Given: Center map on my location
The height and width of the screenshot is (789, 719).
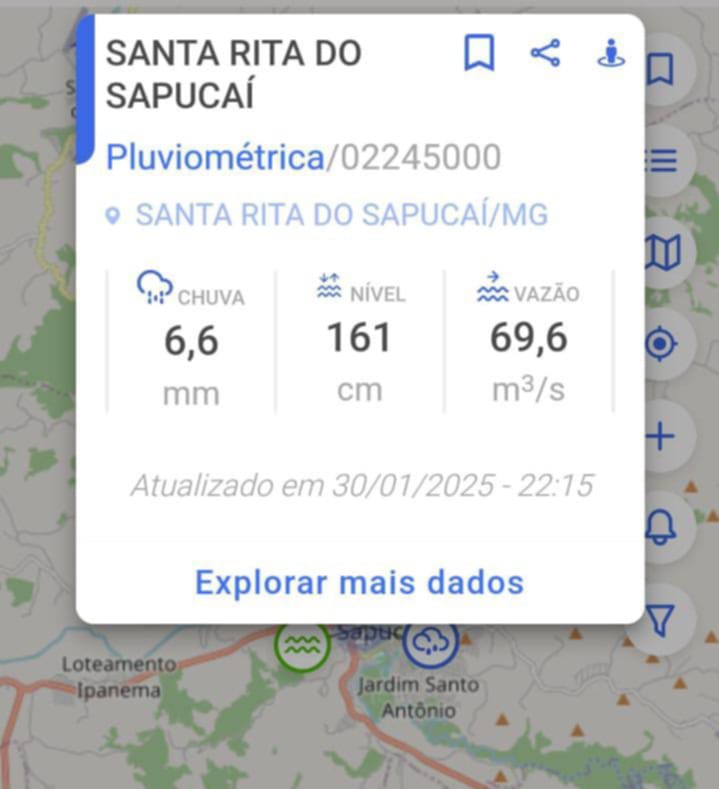Looking at the screenshot, I should pyautogui.click(x=661, y=345).
